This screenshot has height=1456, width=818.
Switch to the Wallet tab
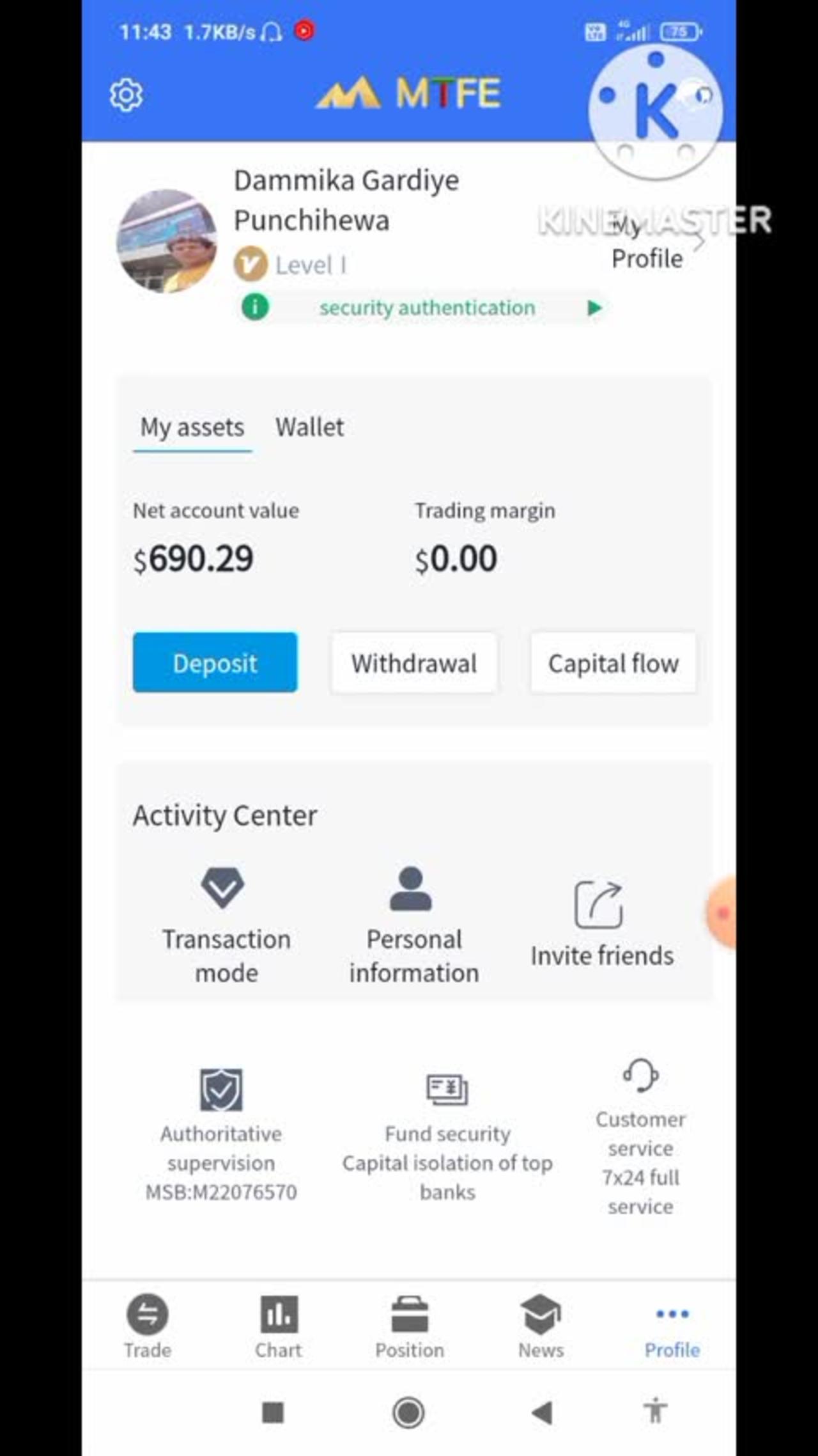pos(311,427)
